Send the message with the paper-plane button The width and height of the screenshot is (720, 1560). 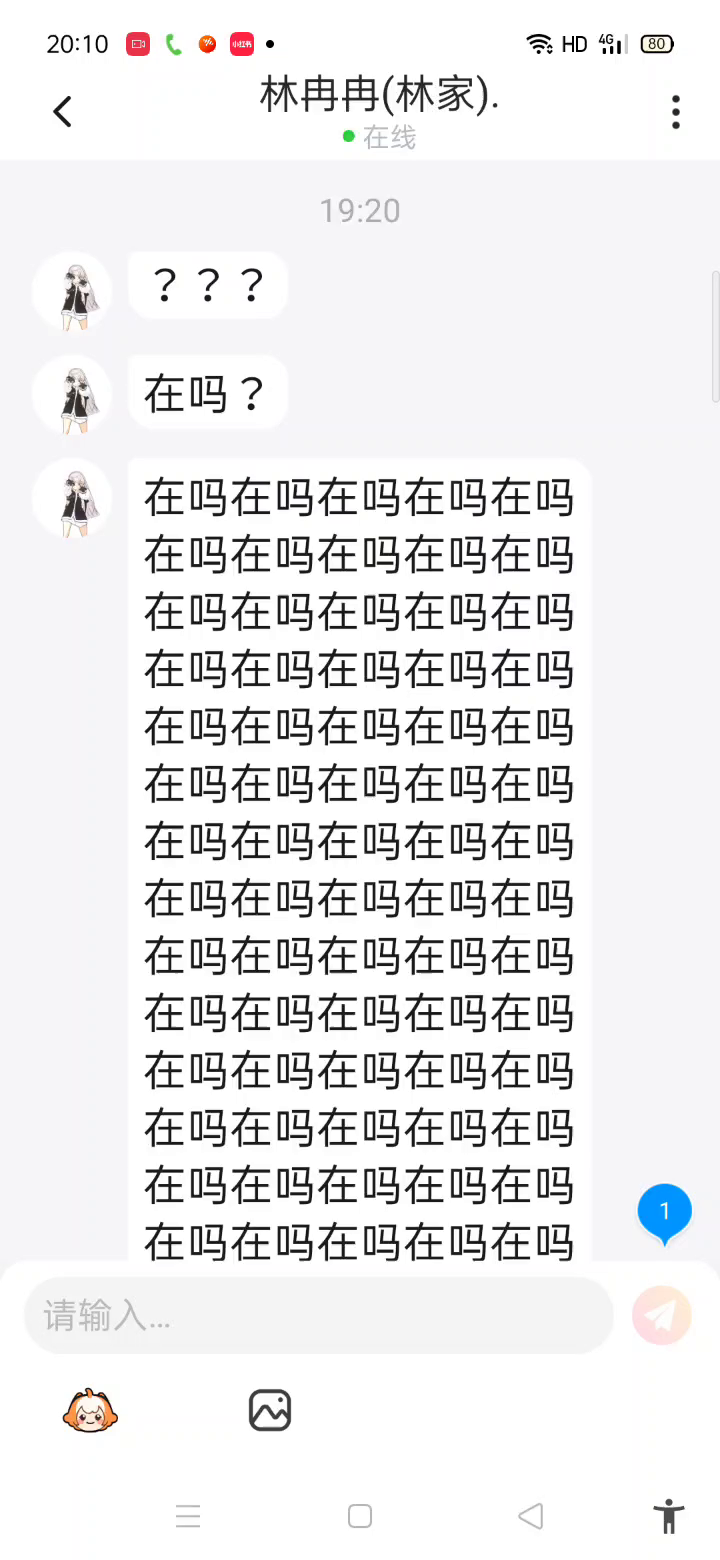662,1316
